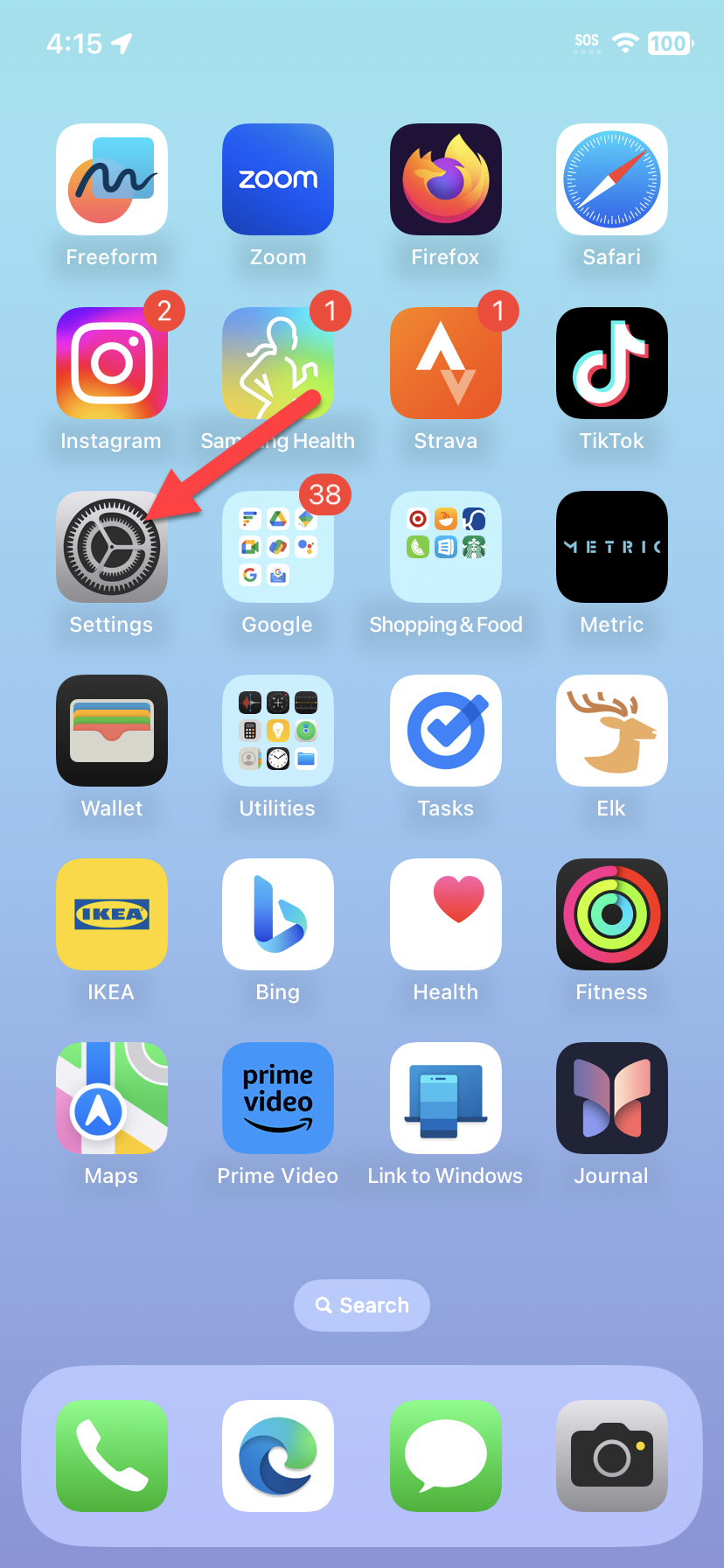Open the Health app
Image resolution: width=724 pixels, height=1568 pixels.
click(x=446, y=914)
